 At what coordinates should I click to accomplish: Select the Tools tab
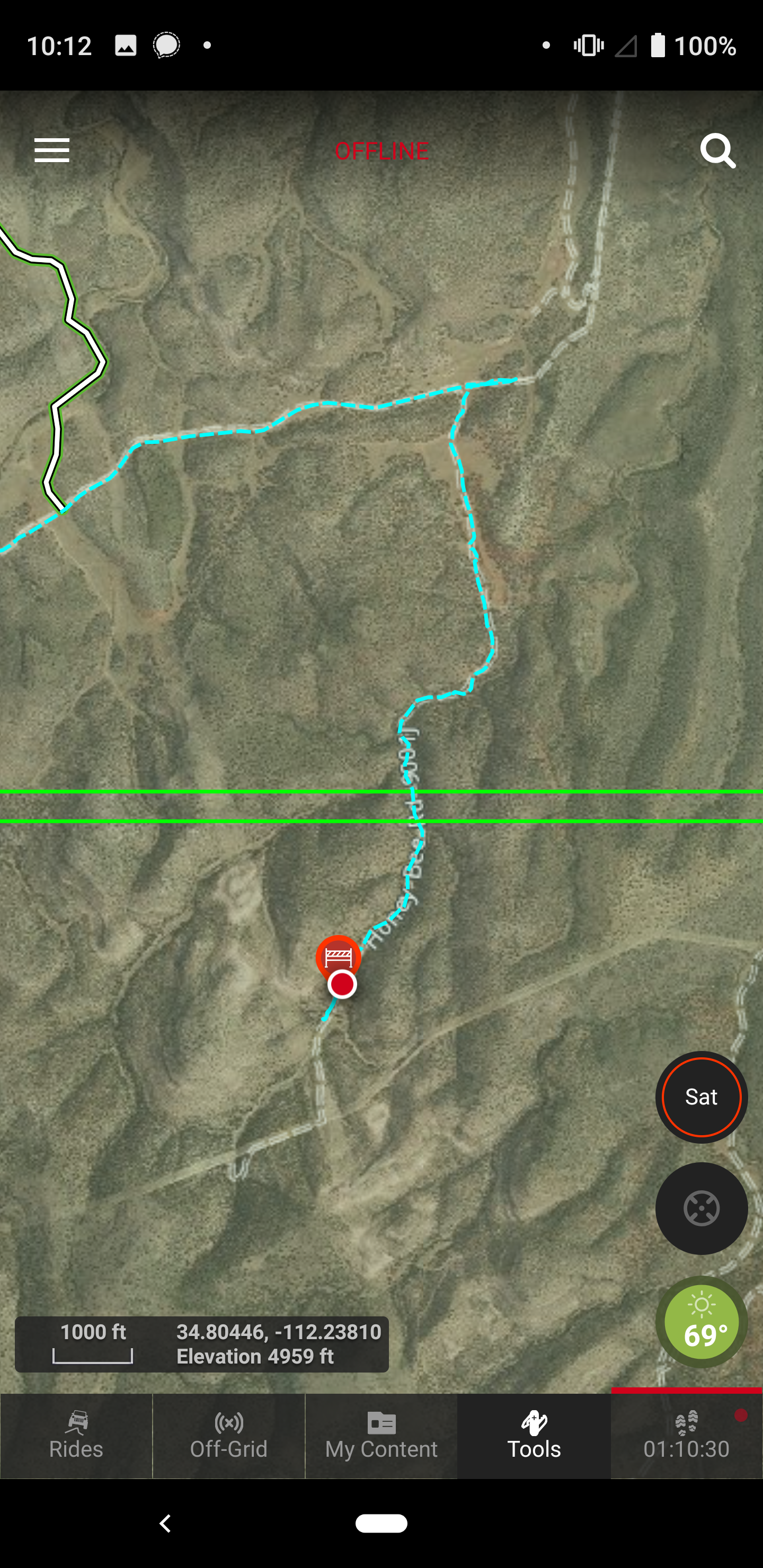point(534,1437)
